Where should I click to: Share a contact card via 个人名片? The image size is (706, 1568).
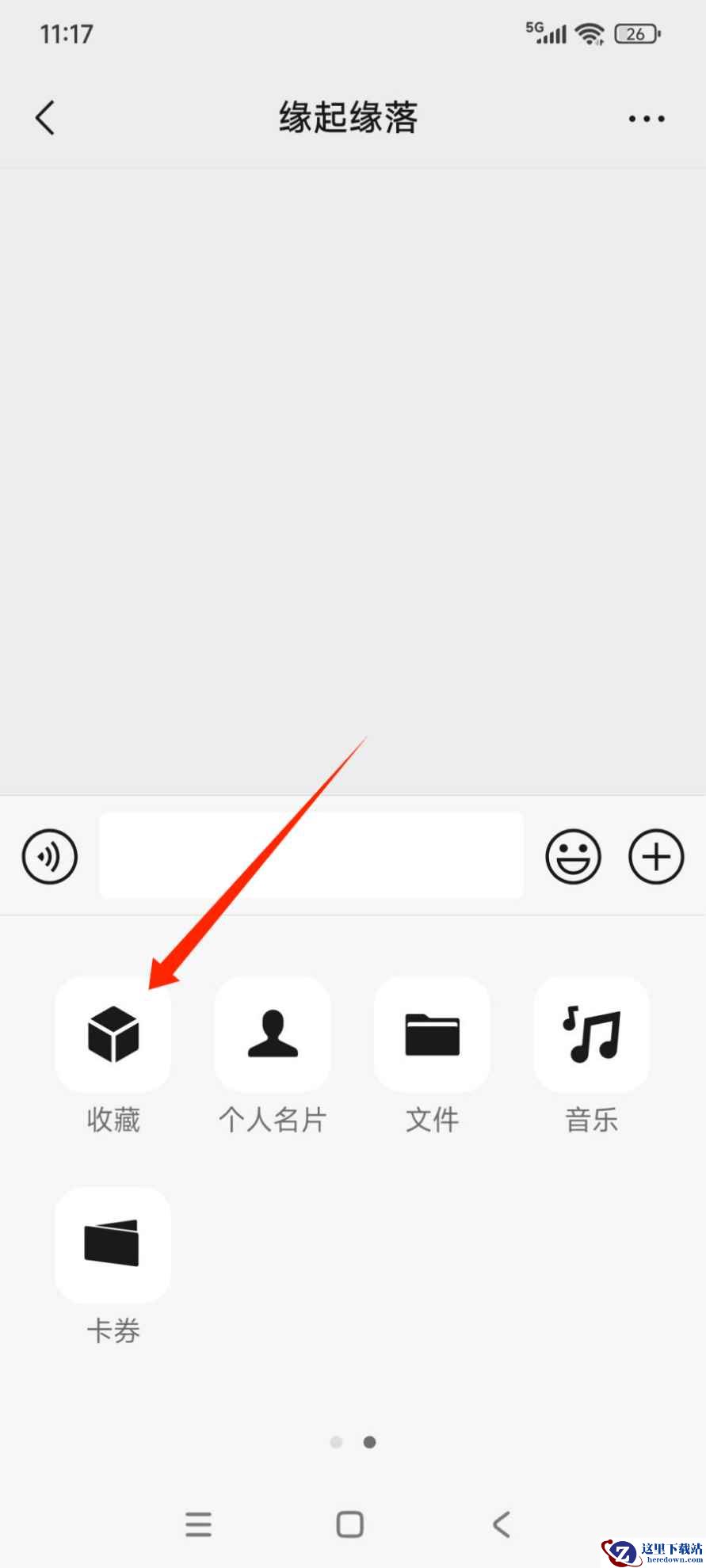point(273,1034)
